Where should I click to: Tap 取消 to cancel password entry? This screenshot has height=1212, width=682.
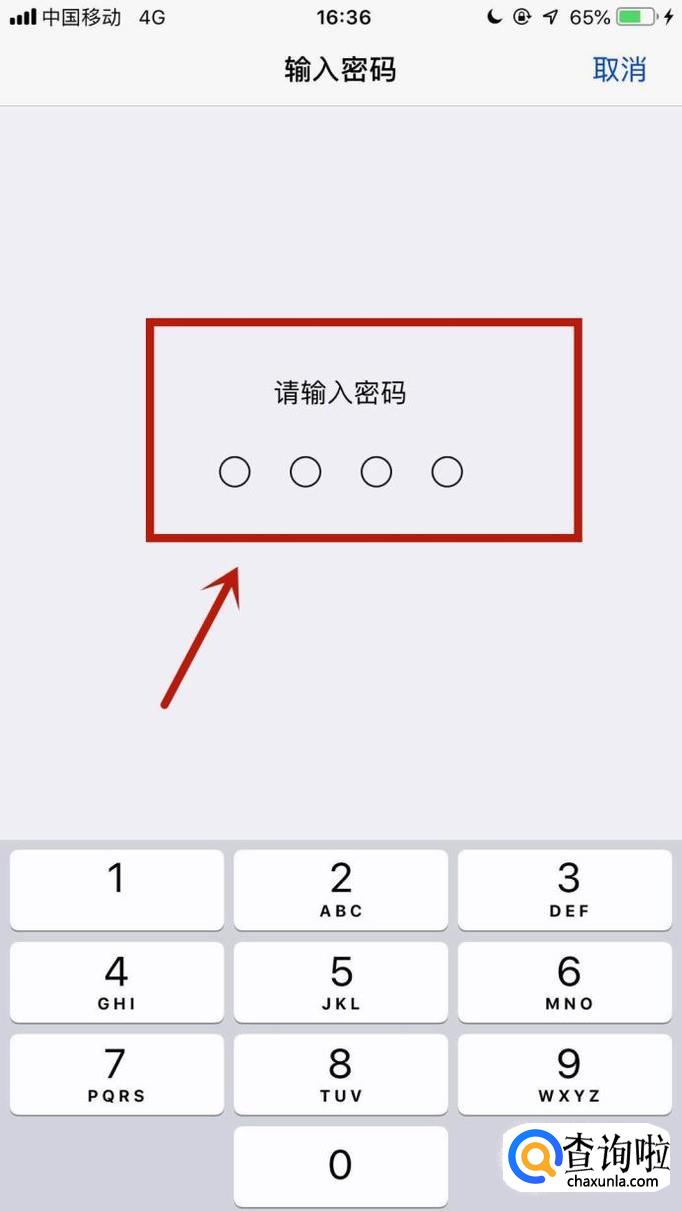619,70
